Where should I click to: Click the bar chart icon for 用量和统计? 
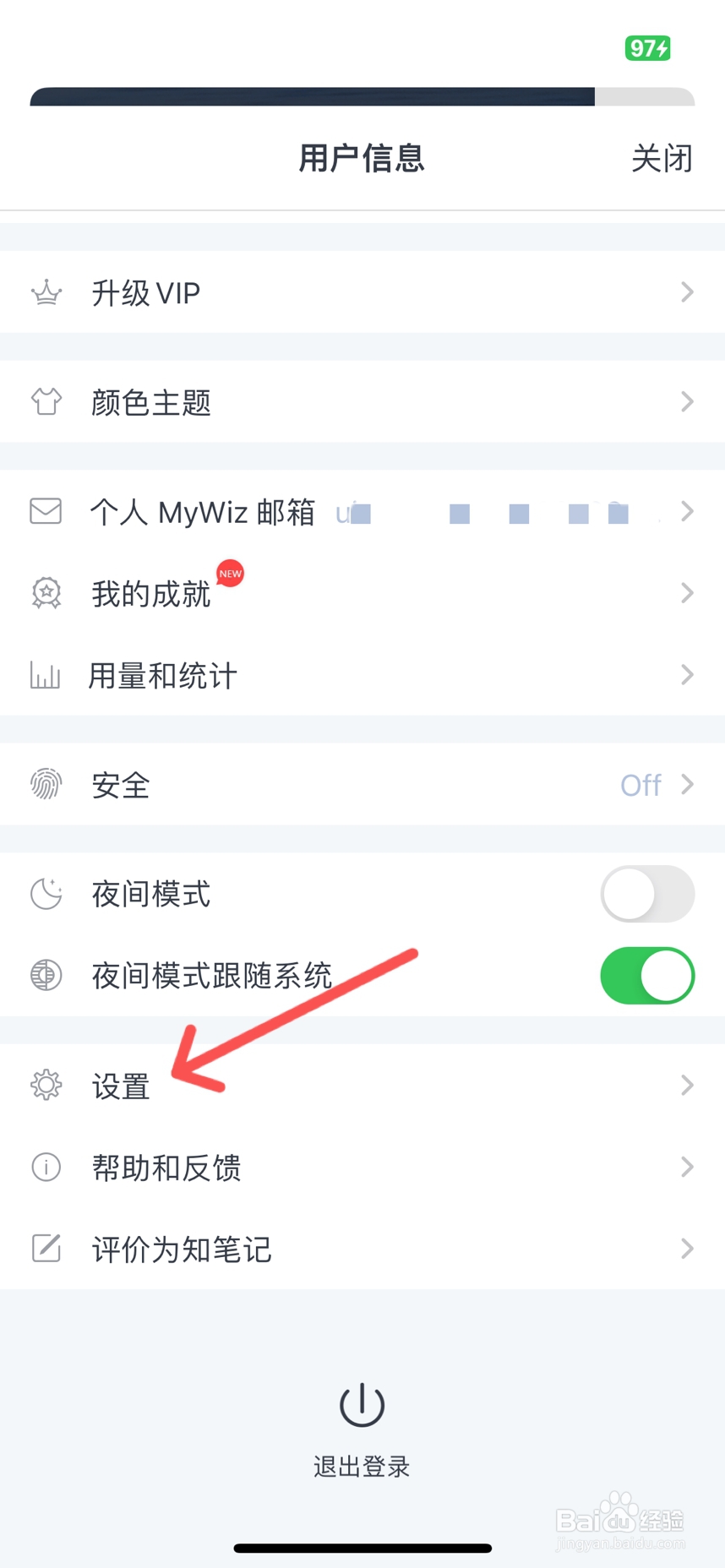click(46, 675)
